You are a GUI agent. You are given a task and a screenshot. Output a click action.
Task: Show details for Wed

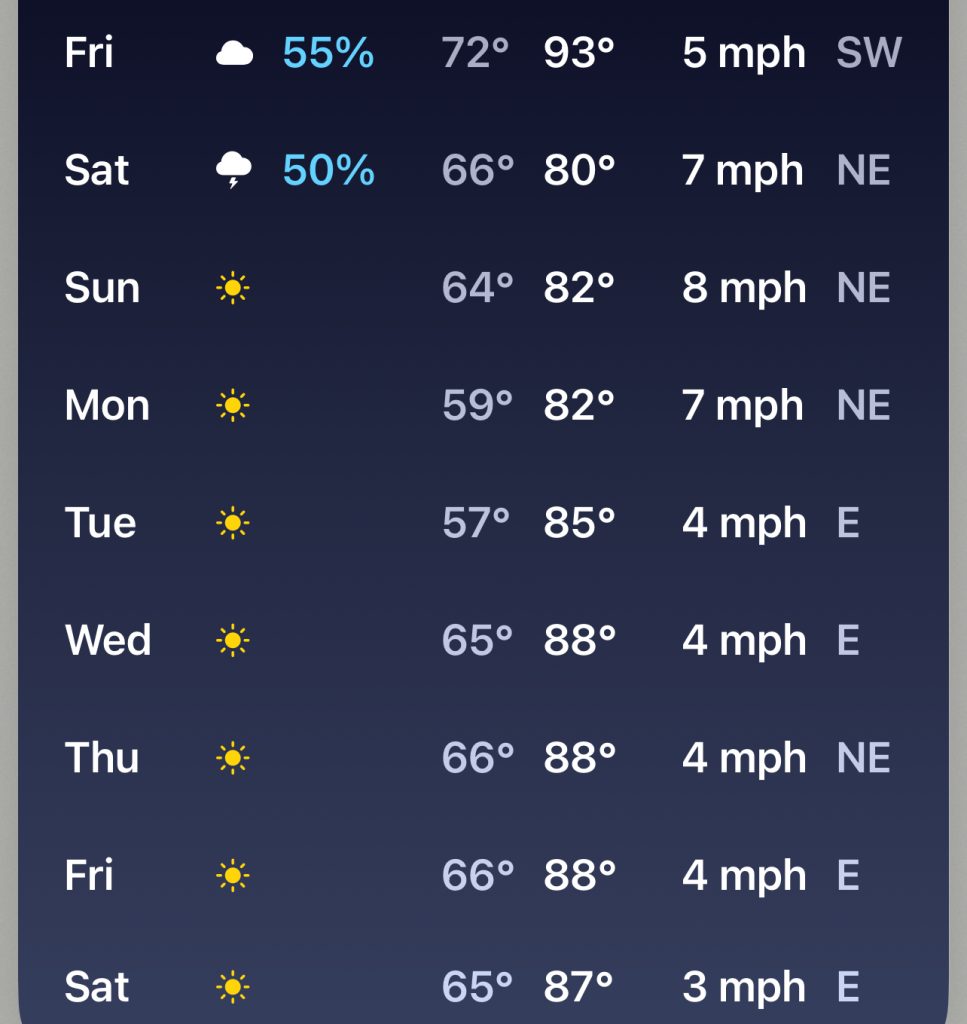tap(483, 640)
